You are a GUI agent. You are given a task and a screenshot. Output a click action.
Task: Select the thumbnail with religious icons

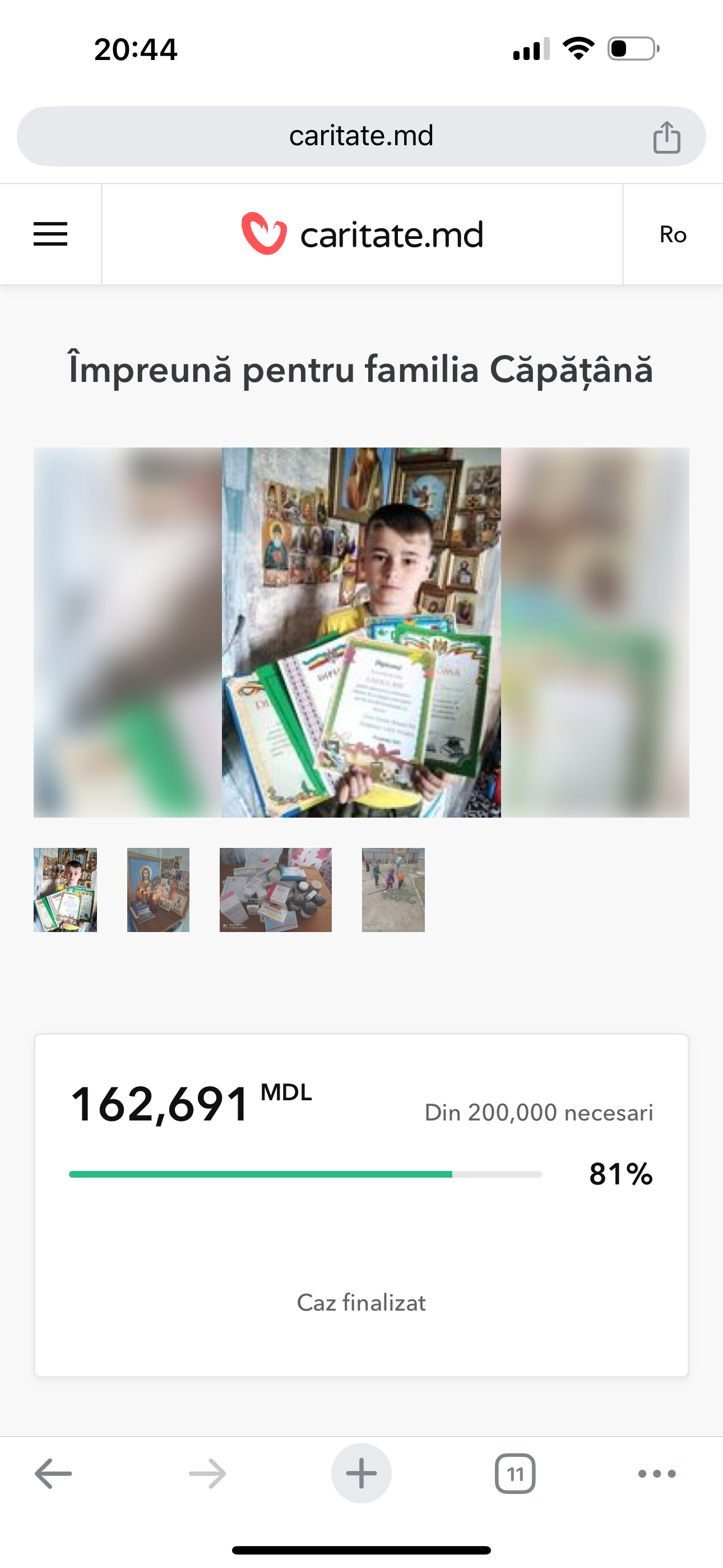click(x=158, y=889)
